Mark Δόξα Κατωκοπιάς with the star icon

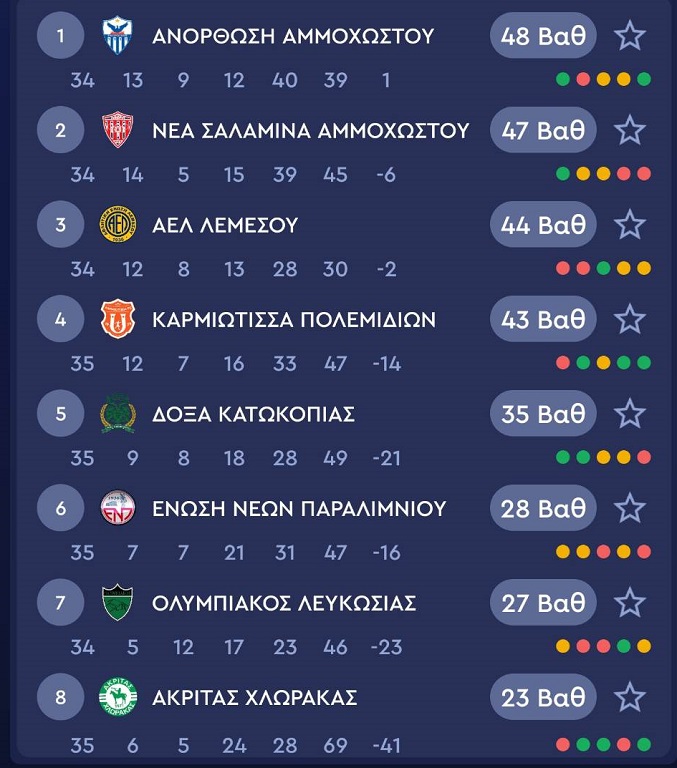click(629, 414)
